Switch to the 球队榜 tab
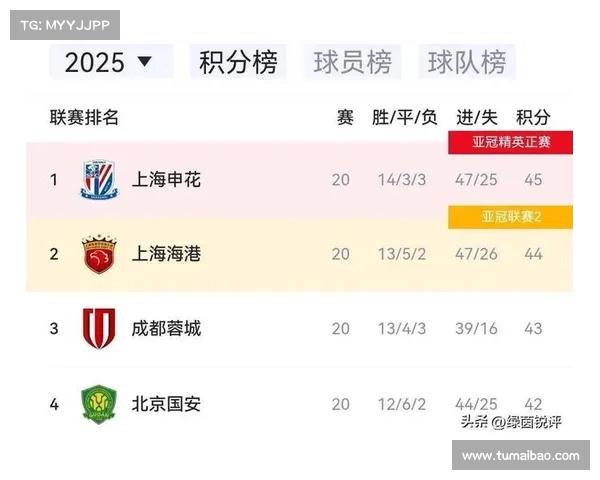Image resolution: width=600 pixels, height=480 pixels. pos(466,62)
